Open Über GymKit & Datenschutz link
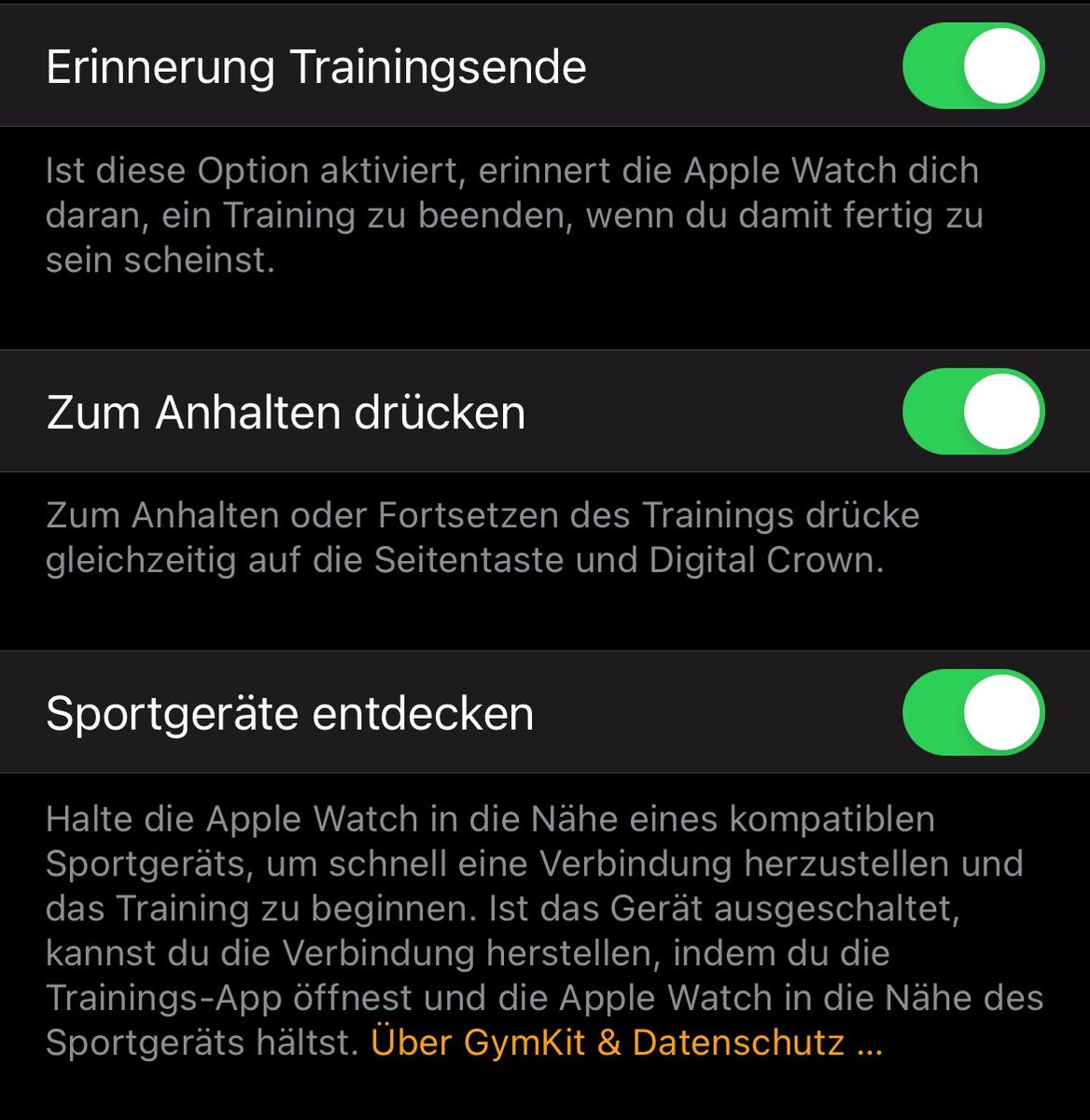The image size is (1090, 1120). (625, 1043)
